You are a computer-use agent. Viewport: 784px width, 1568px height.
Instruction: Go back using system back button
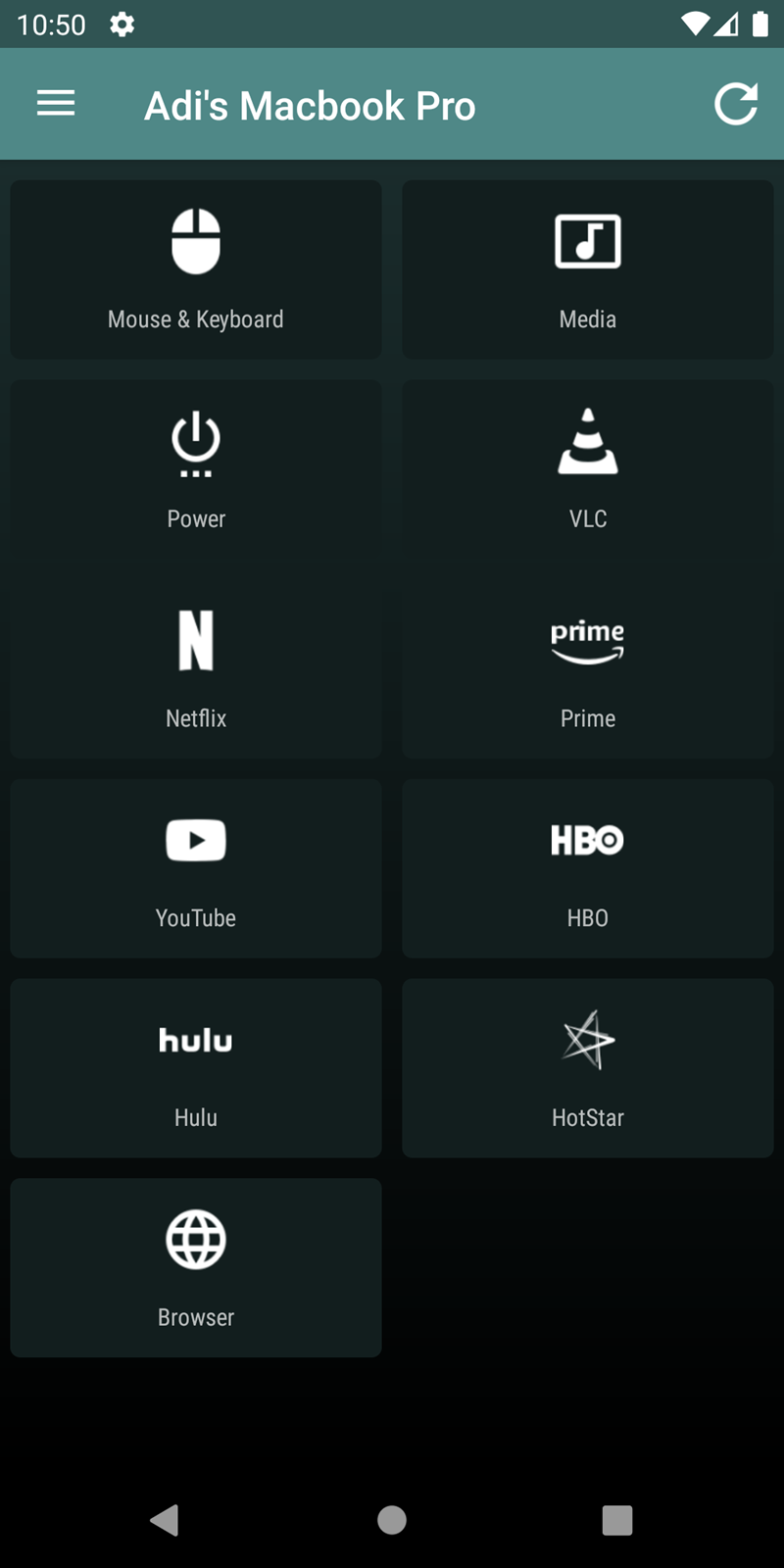click(165, 1520)
